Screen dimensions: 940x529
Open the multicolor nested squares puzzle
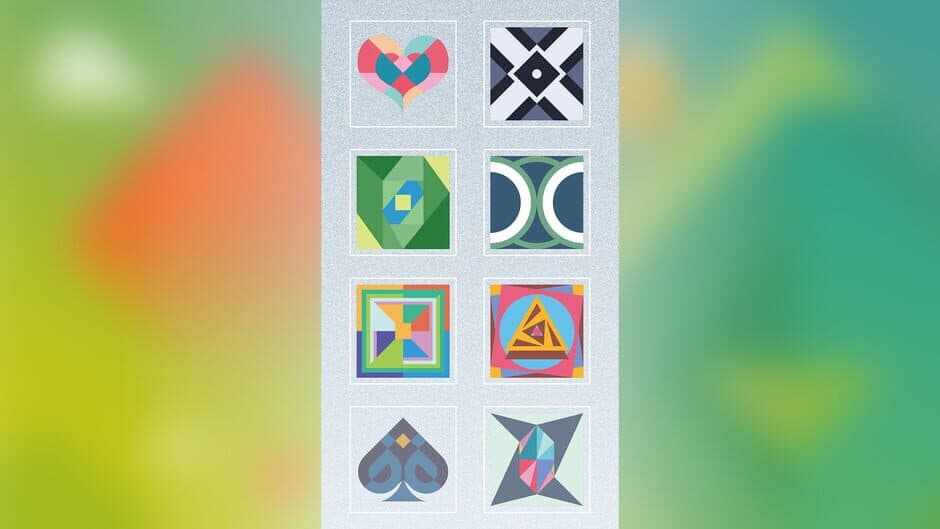click(402, 331)
